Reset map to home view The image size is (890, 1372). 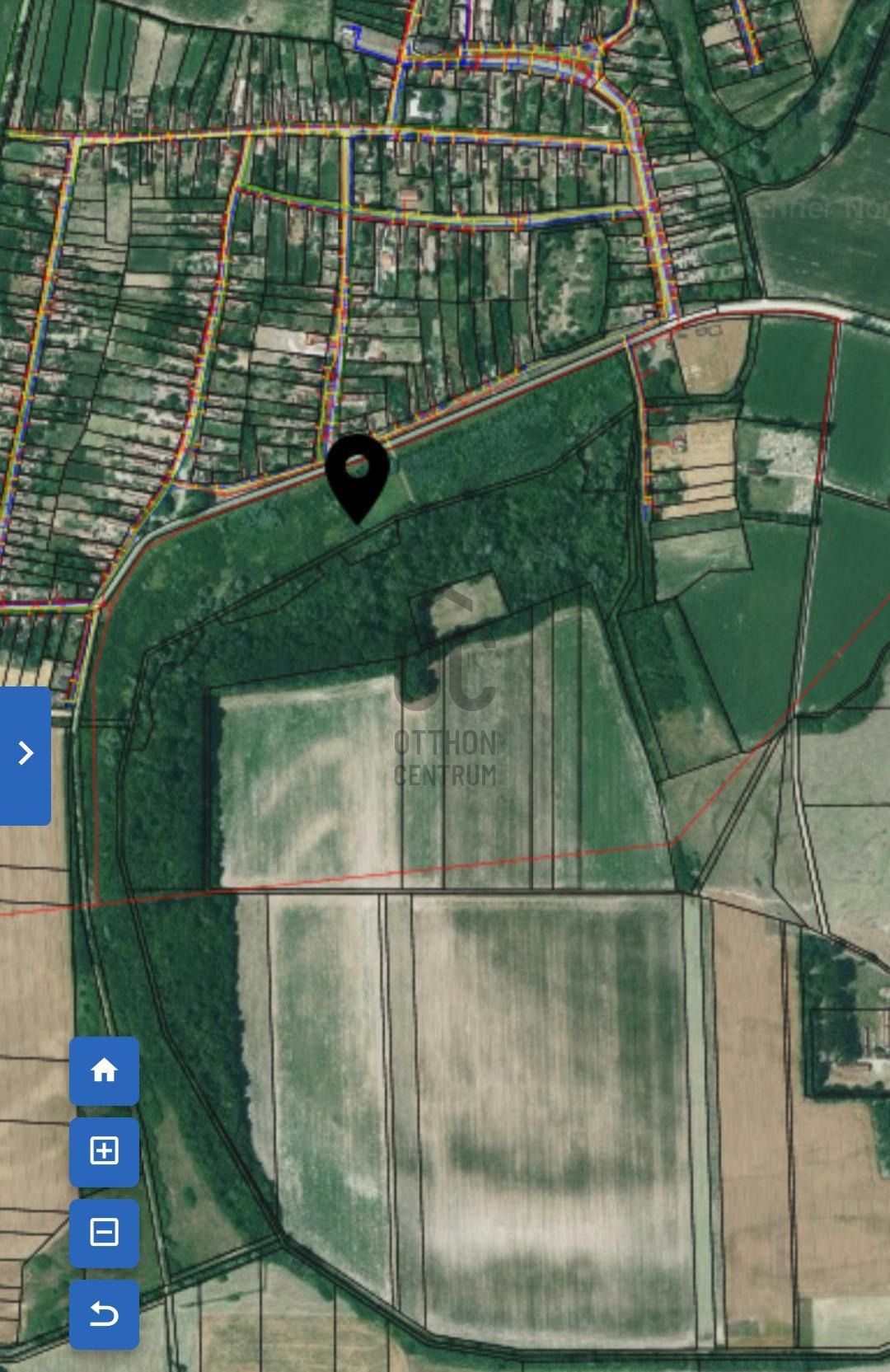click(104, 1070)
